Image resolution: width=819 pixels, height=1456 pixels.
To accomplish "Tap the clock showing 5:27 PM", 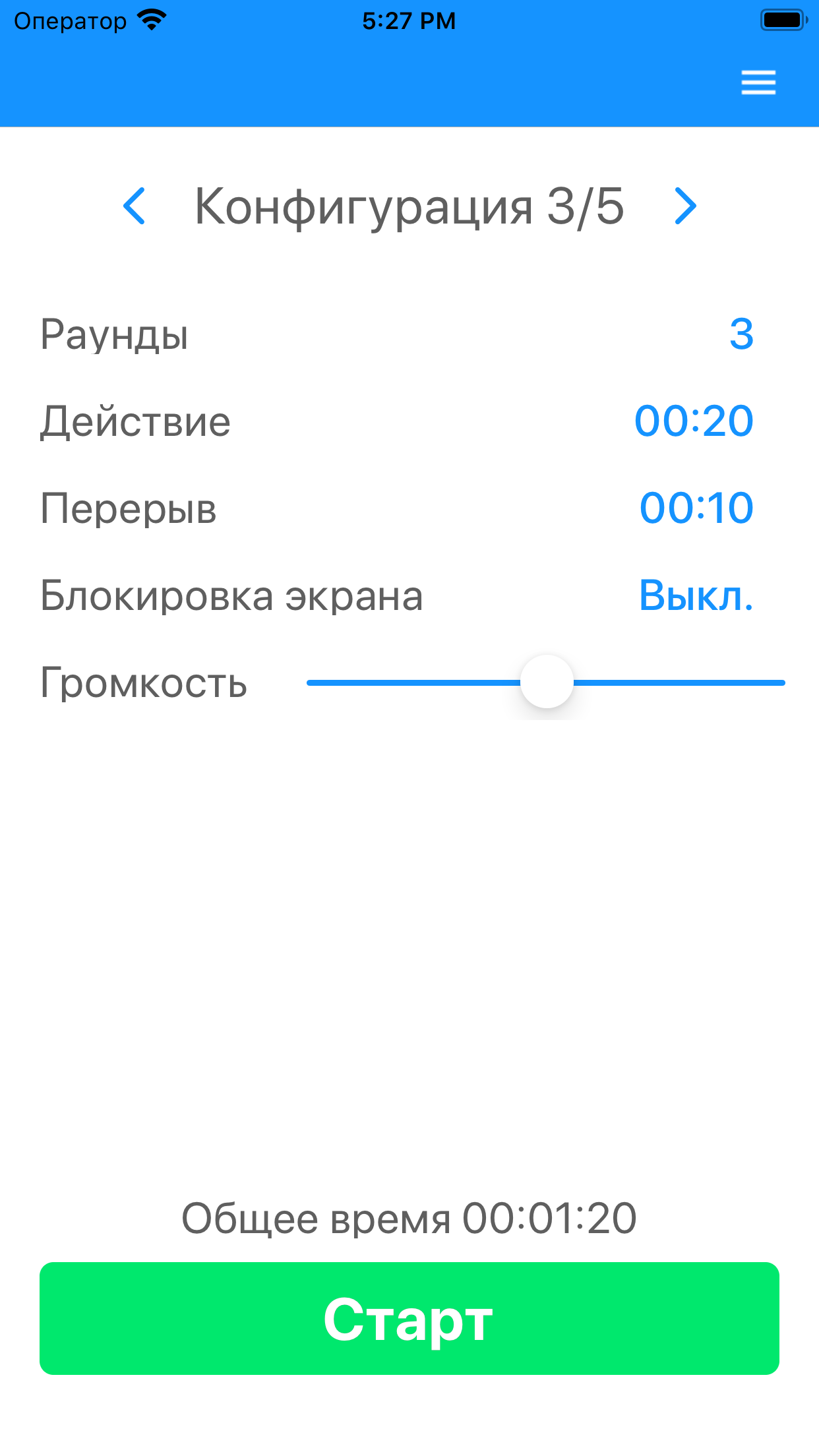I will click(x=409, y=20).
